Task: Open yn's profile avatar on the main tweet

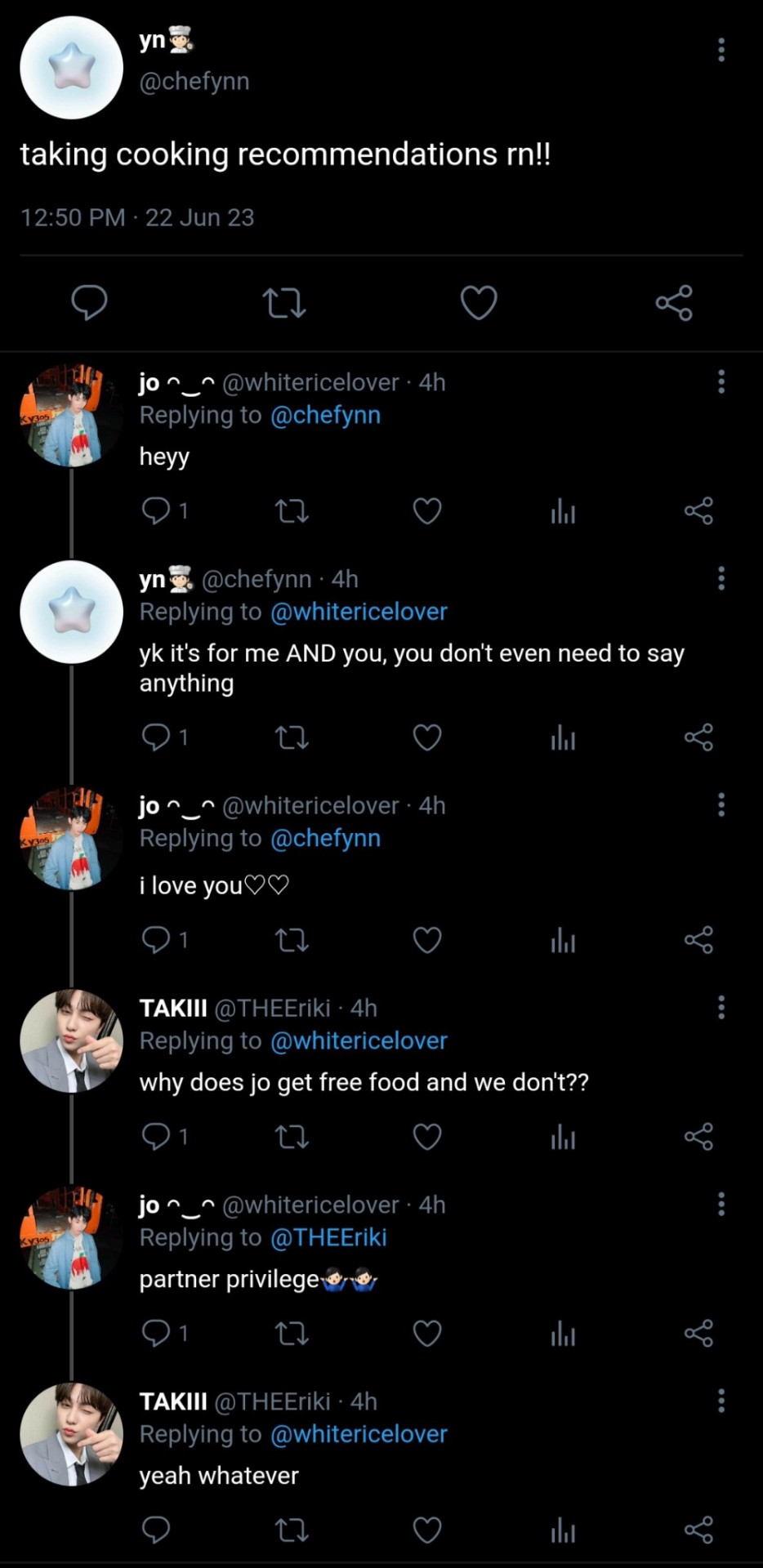Action: click(71, 68)
